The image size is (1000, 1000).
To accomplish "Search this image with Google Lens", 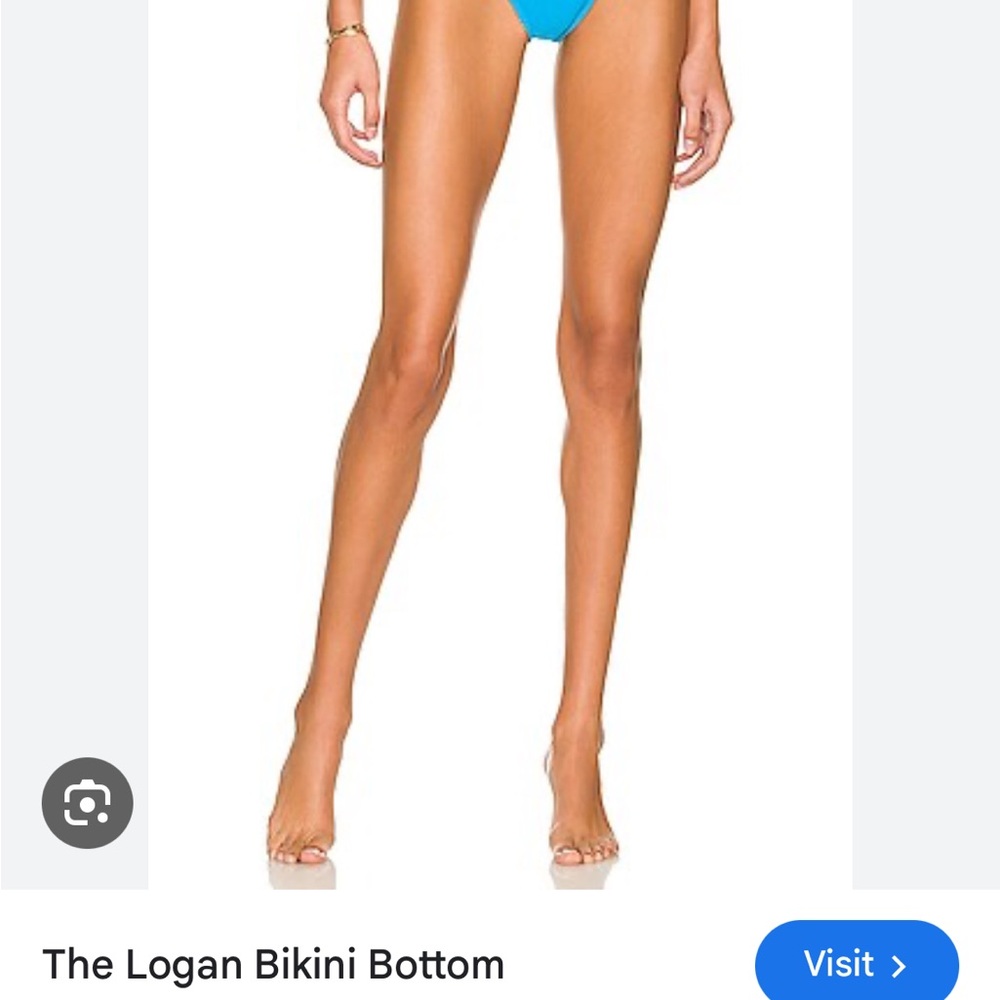I will [x=87, y=803].
